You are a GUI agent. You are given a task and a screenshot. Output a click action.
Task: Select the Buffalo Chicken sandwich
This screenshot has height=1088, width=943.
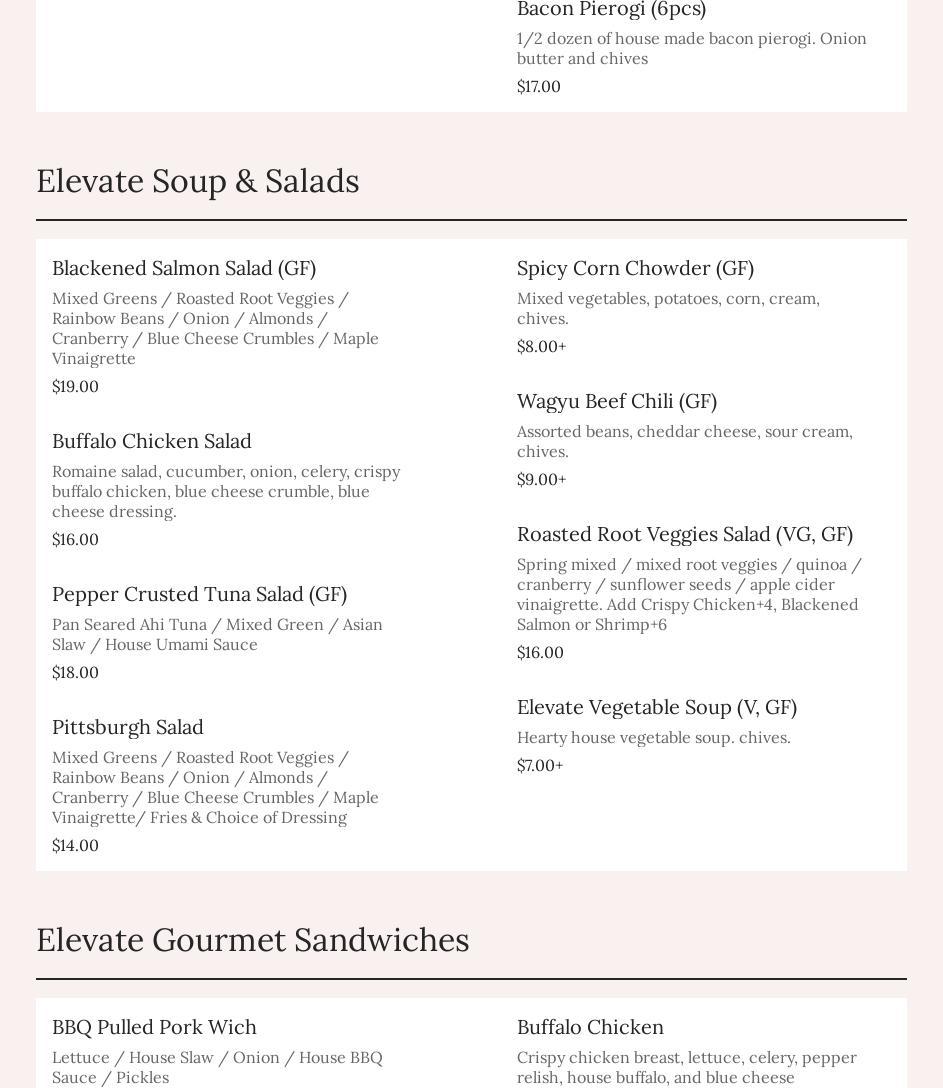(x=590, y=1027)
